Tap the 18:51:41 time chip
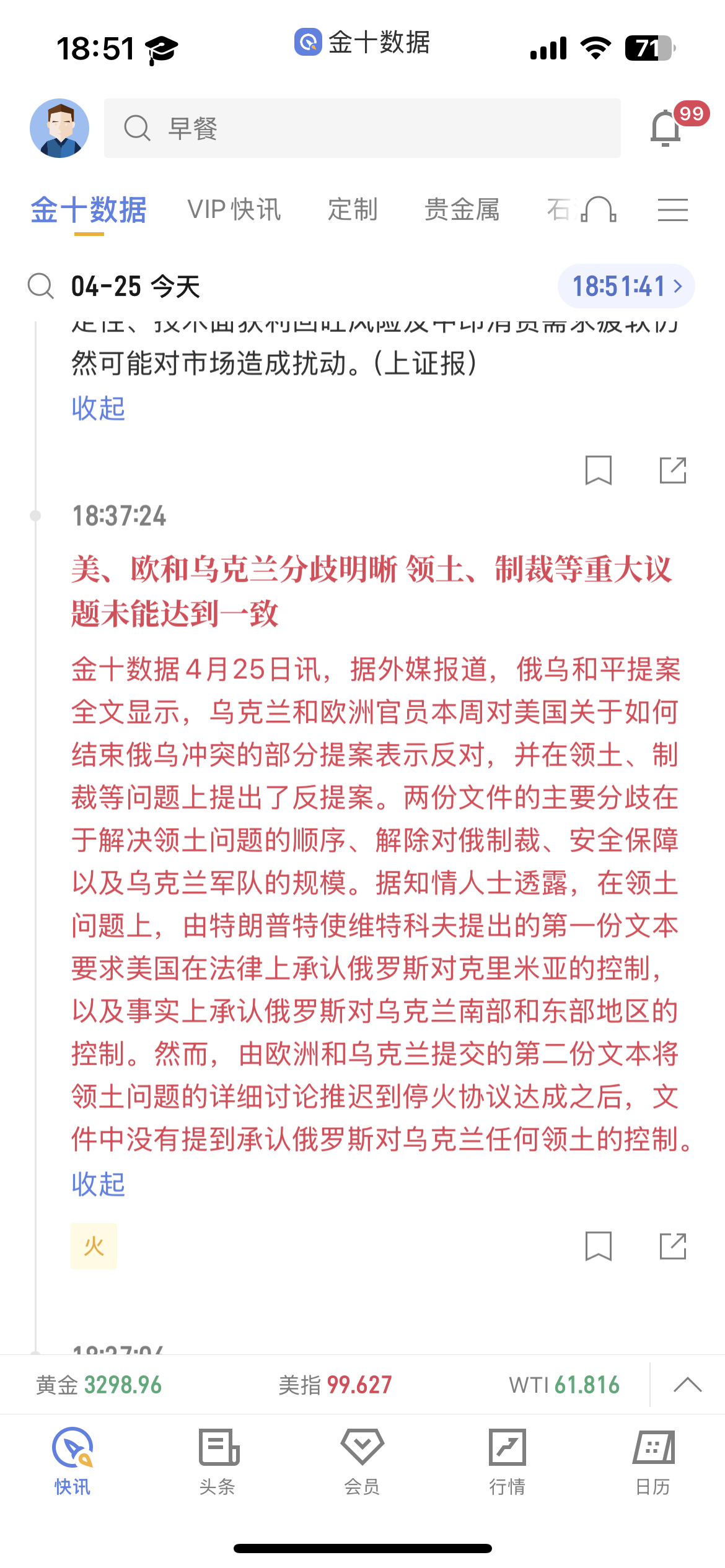The width and height of the screenshot is (725, 1568). 626,286
